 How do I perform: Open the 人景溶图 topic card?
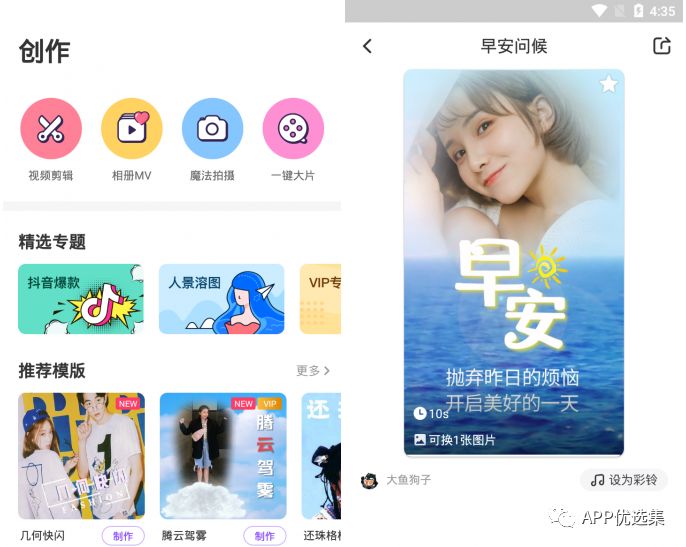(221, 298)
